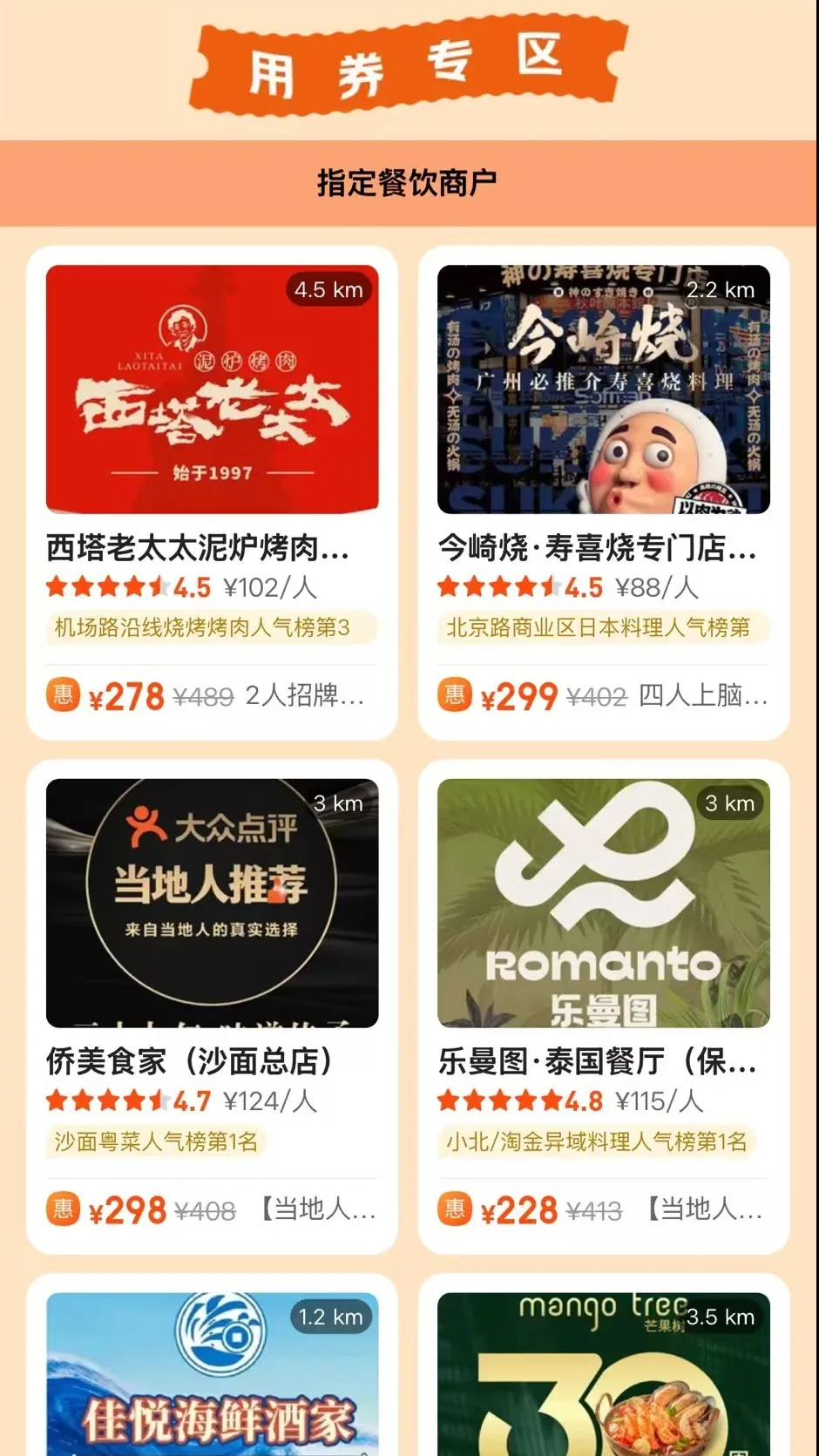Viewport: 819px width, 1456px height.
Task: View the ¥298 deal under 侨美食家
Action: [211, 1210]
